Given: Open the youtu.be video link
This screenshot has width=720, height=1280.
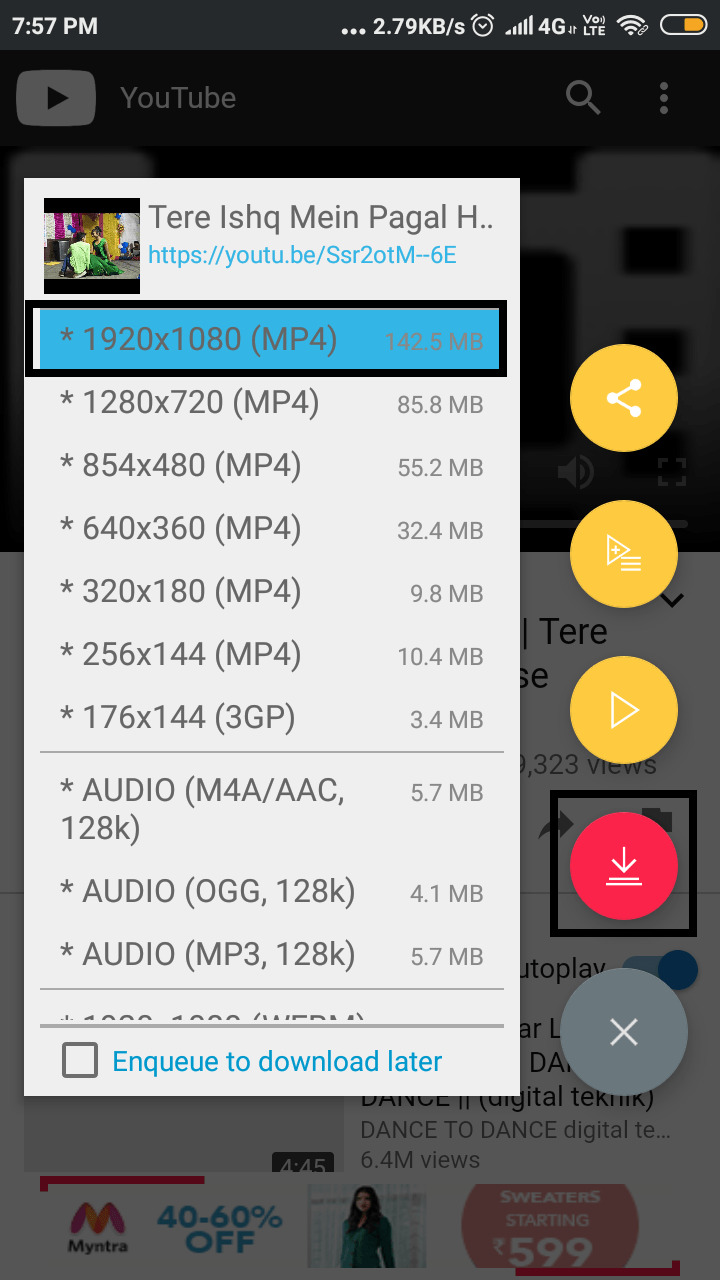Looking at the screenshot, I should (302, 255).
